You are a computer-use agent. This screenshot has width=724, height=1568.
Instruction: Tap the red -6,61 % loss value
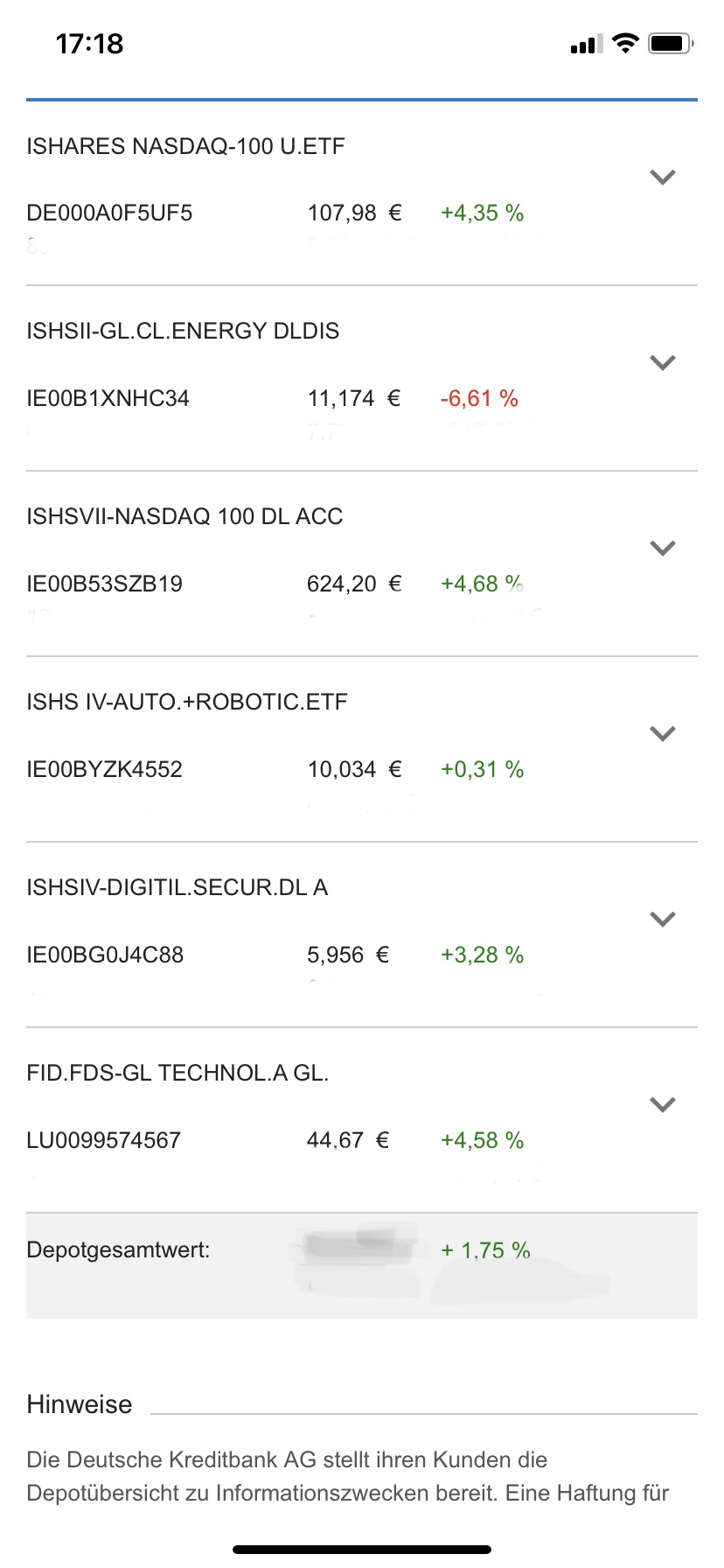click(x=479, y=398)
